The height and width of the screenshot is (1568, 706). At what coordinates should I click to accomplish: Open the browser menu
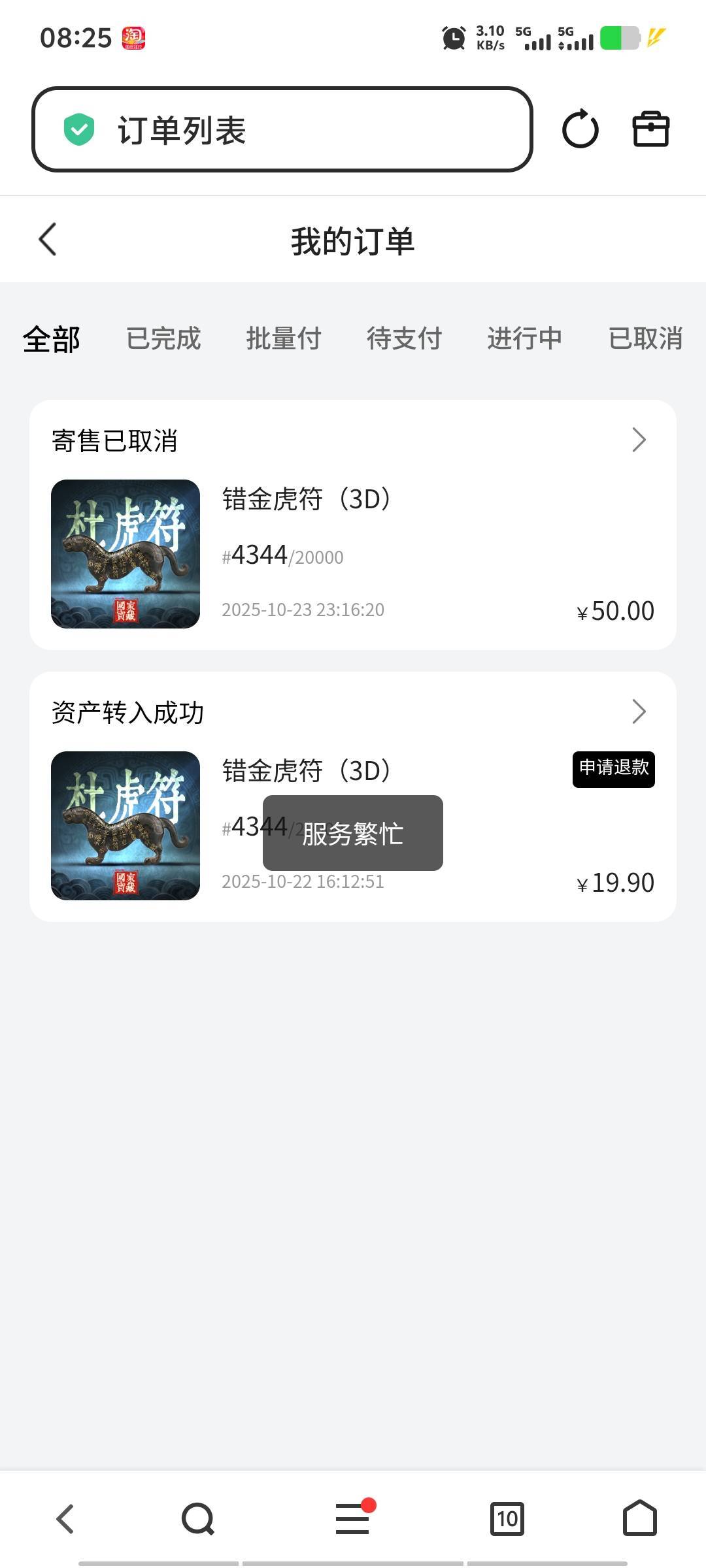pyautogui.click(x=353, y=1518)
